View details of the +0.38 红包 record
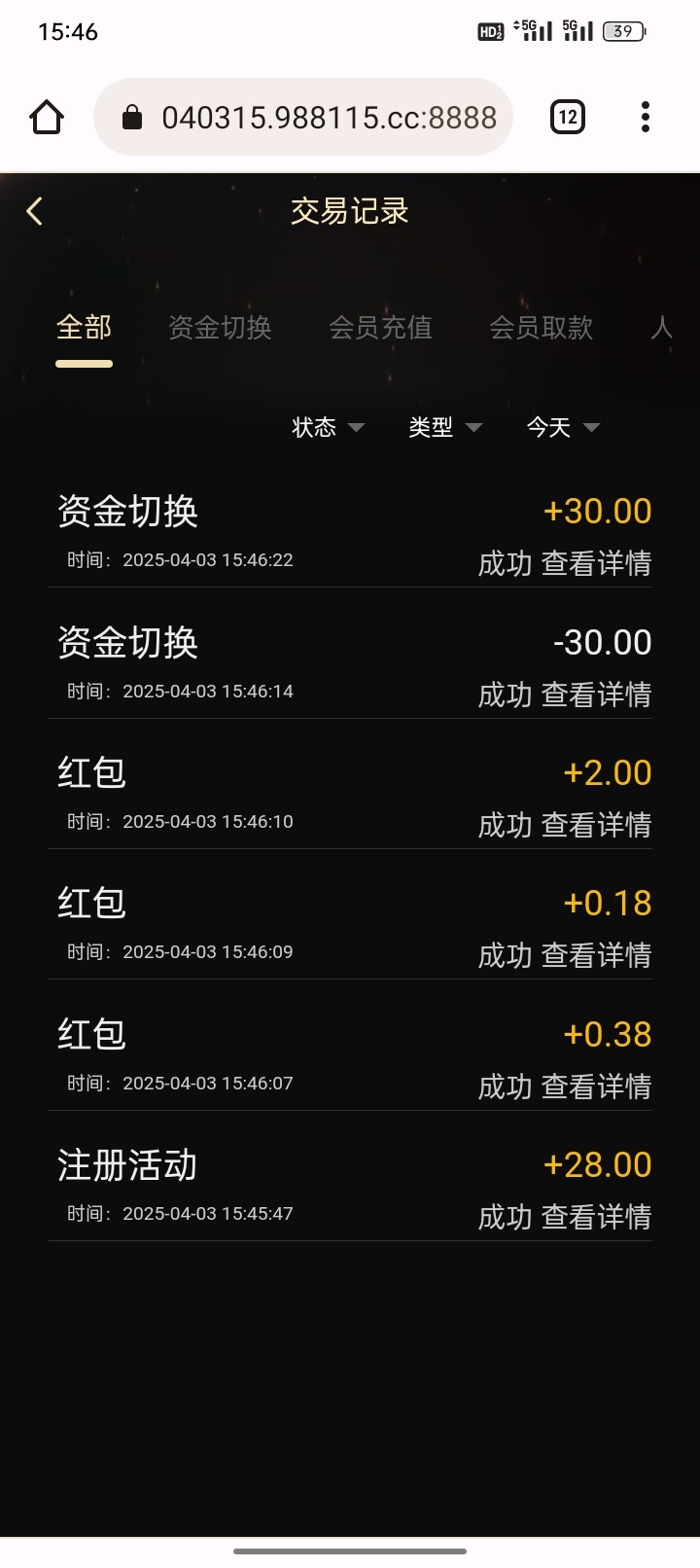This screenshot has height=1568, width=700. [596, 1087]
